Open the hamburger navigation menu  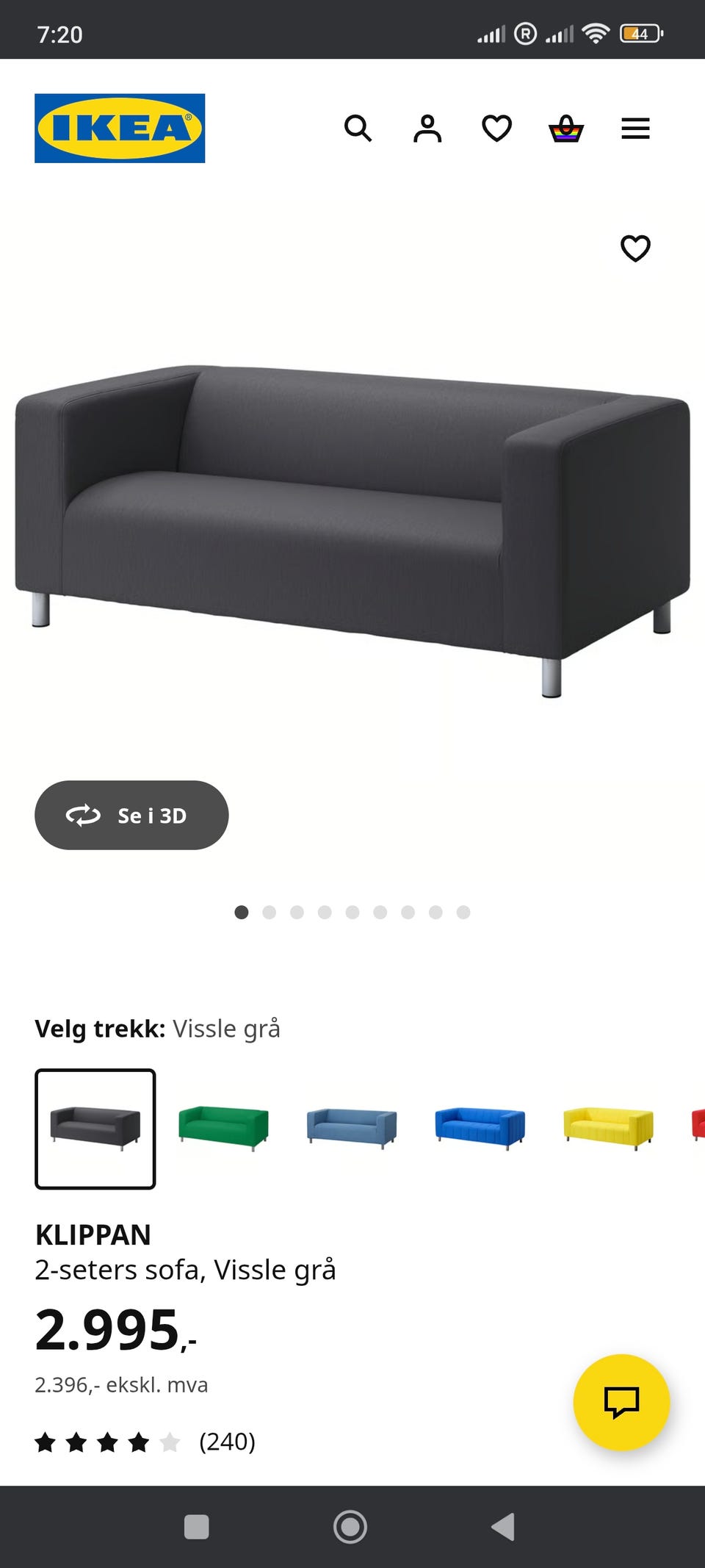click(634, 129)
